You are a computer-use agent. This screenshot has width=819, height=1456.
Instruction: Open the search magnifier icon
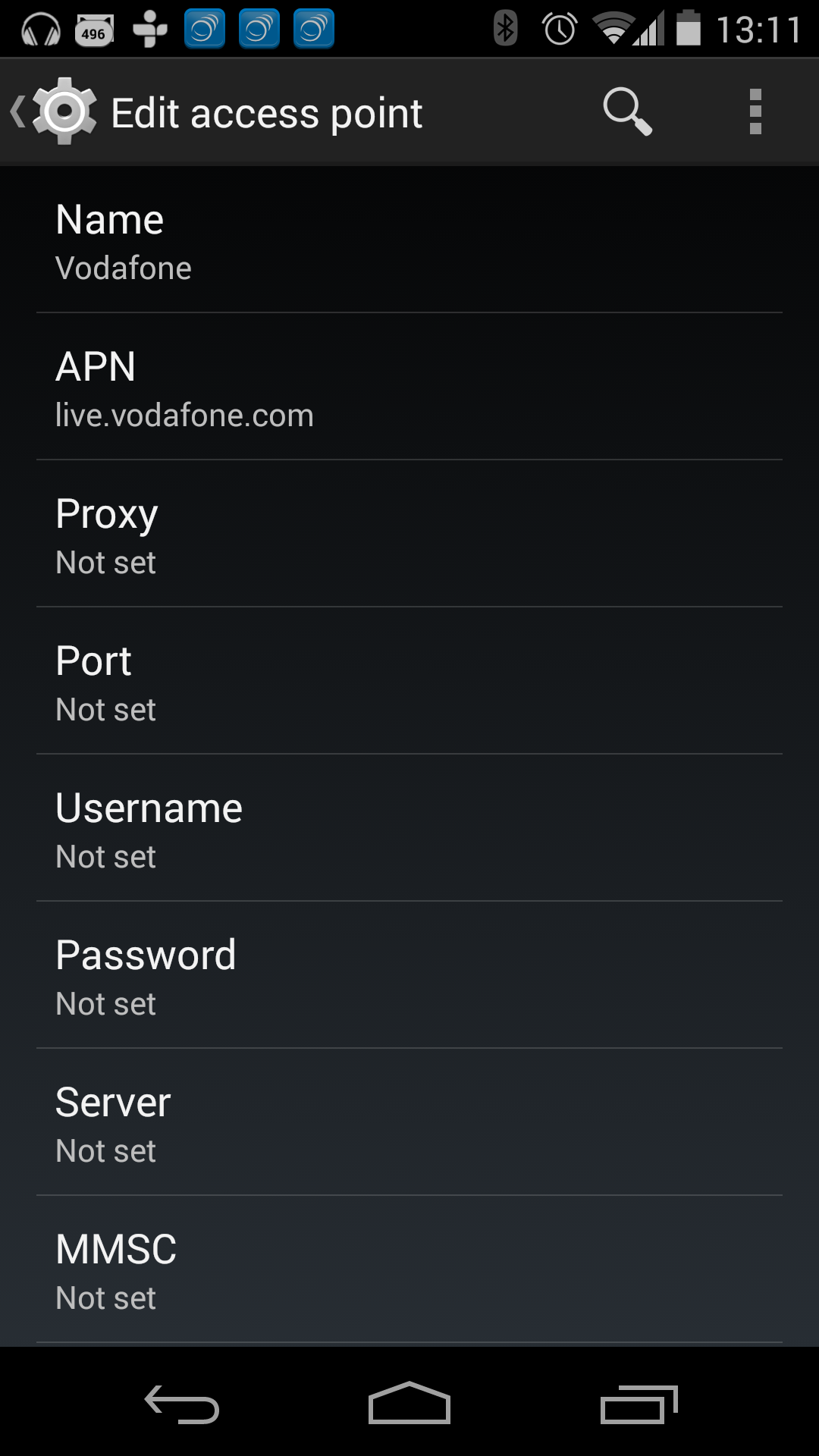pyautogui.click(x=626, y=112)
